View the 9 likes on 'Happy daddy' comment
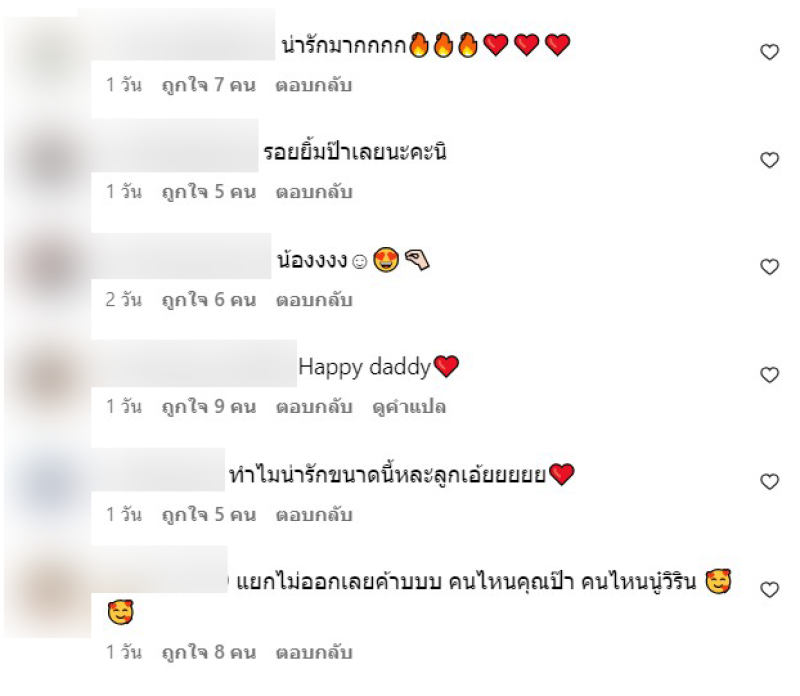This screenshot has height=696, width=800. coord(209,407)
